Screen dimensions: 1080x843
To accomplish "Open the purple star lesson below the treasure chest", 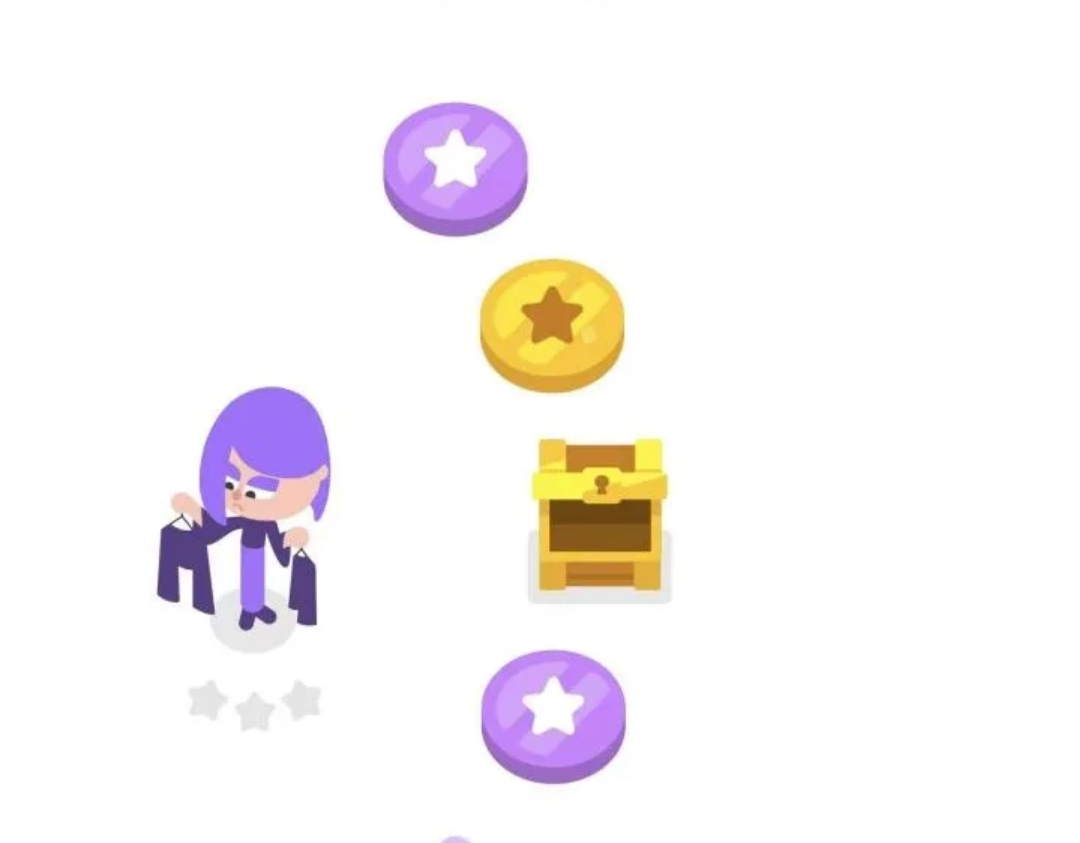I will coord(553,710).
